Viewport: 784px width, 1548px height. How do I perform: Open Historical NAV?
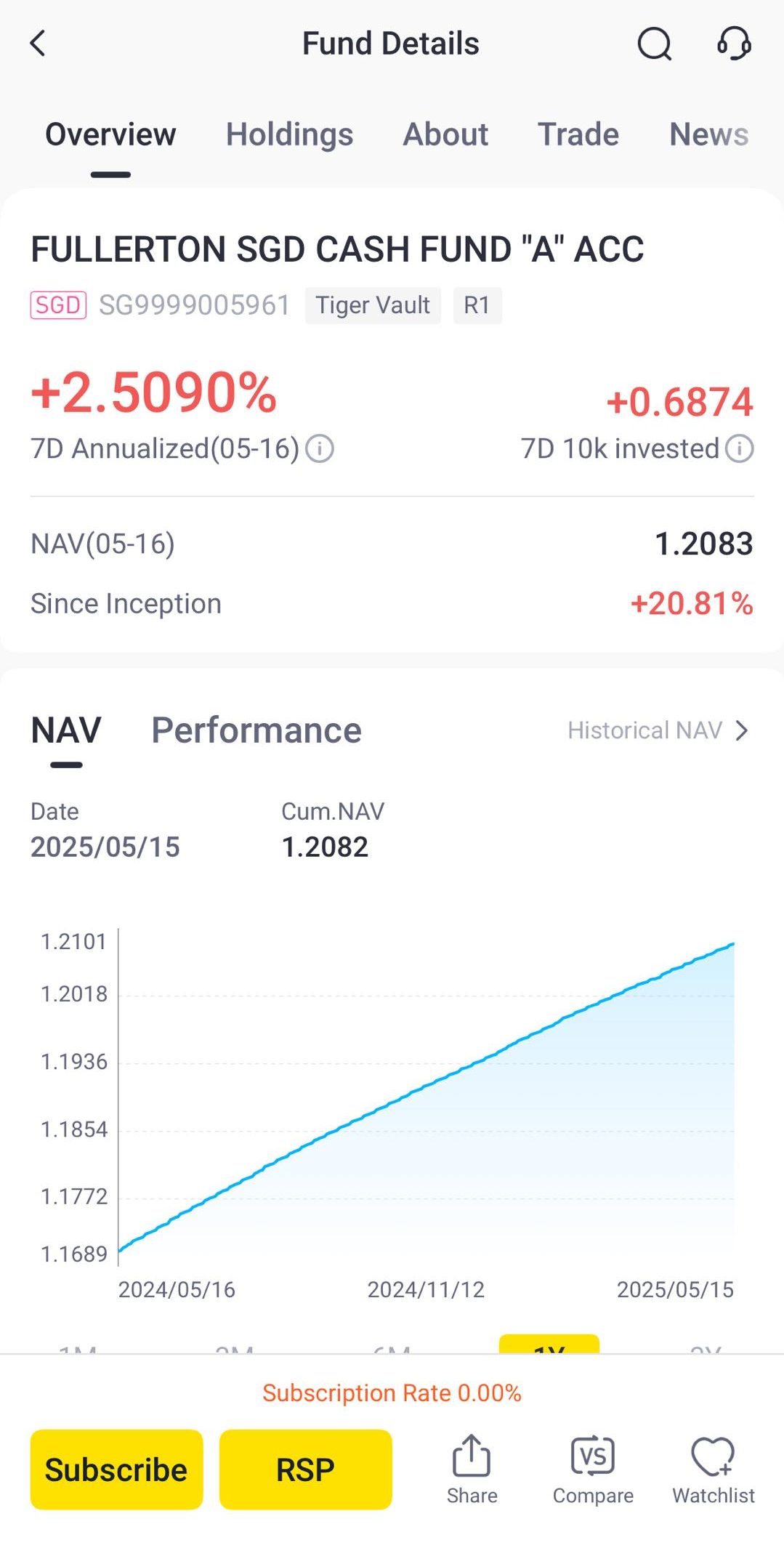(x=658, y=730)
